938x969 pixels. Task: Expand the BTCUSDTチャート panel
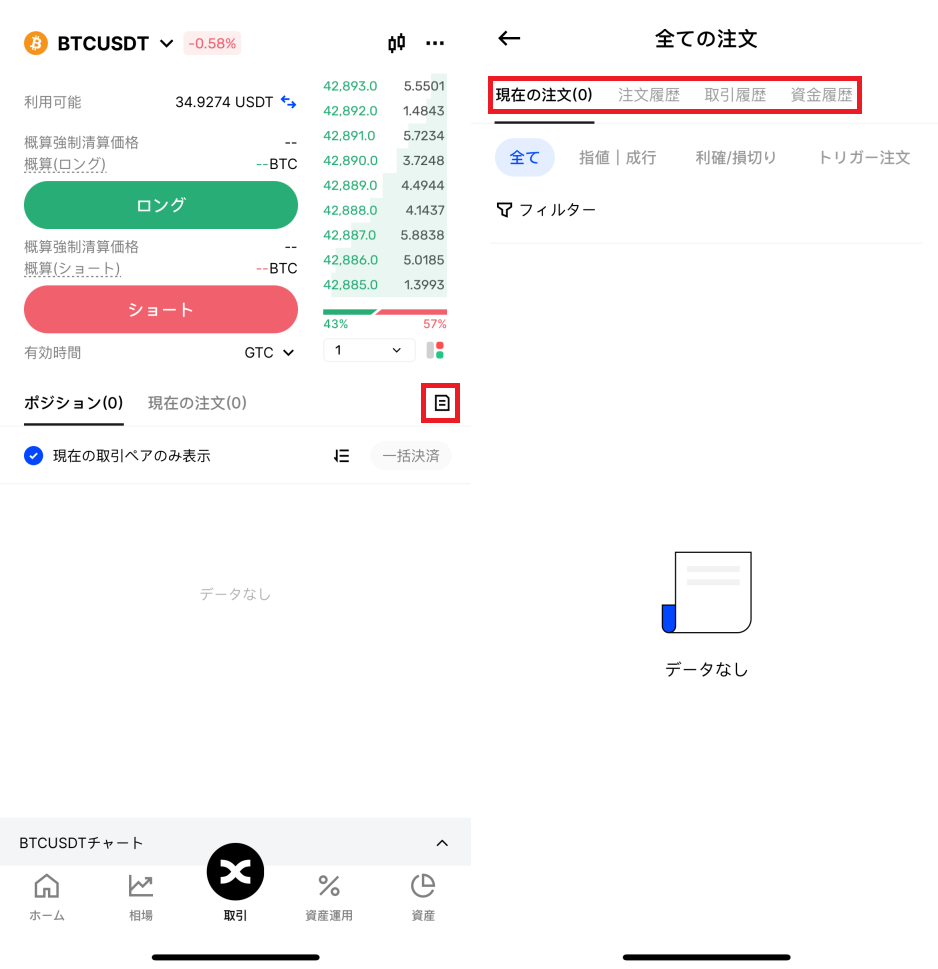(x=442, y=843)
